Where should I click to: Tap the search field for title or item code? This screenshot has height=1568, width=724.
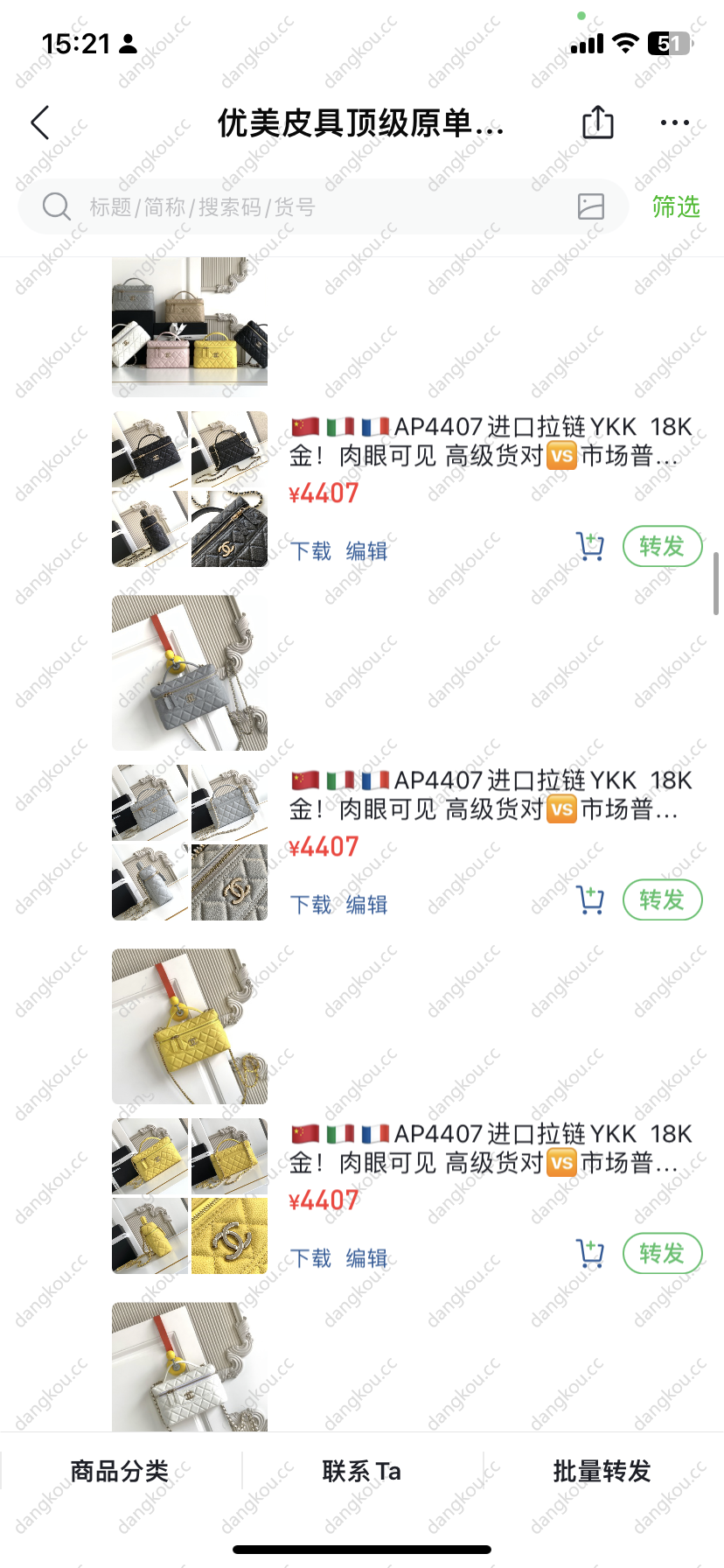coord(306,207)
